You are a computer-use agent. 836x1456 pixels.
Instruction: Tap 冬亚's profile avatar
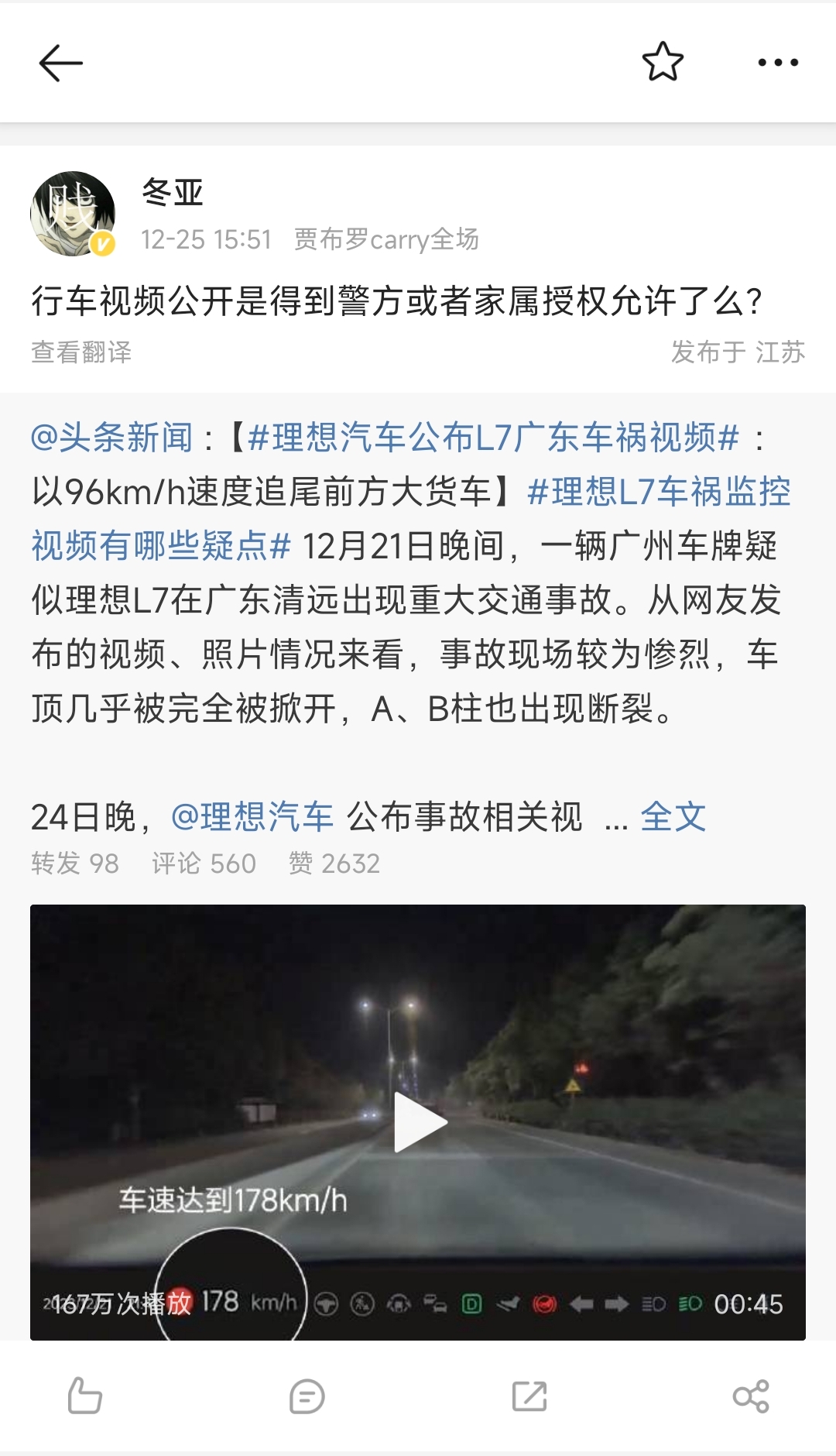click(x=74, y=209)
